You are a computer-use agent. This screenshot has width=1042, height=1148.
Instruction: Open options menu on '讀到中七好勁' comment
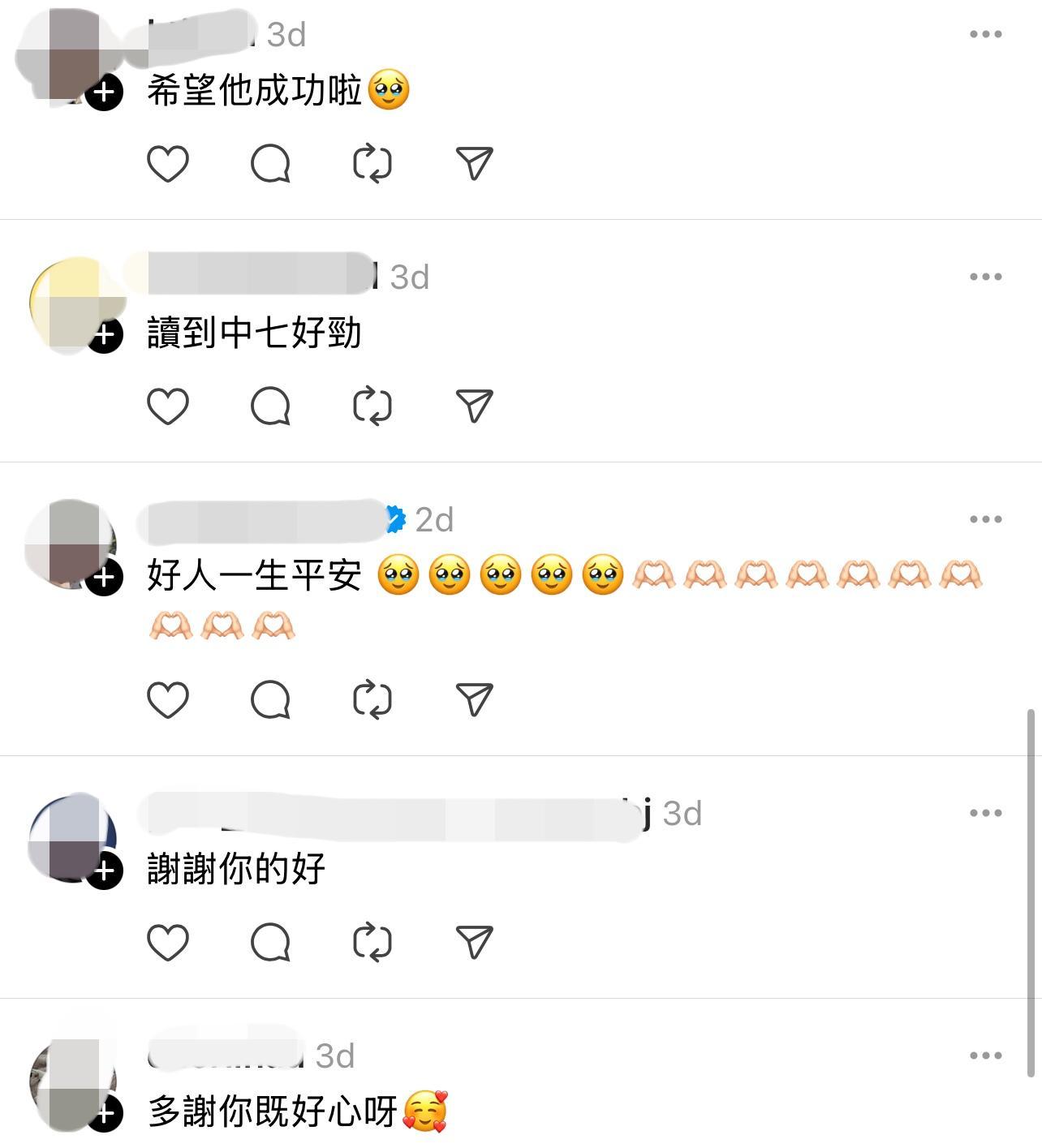pos(984,276)
